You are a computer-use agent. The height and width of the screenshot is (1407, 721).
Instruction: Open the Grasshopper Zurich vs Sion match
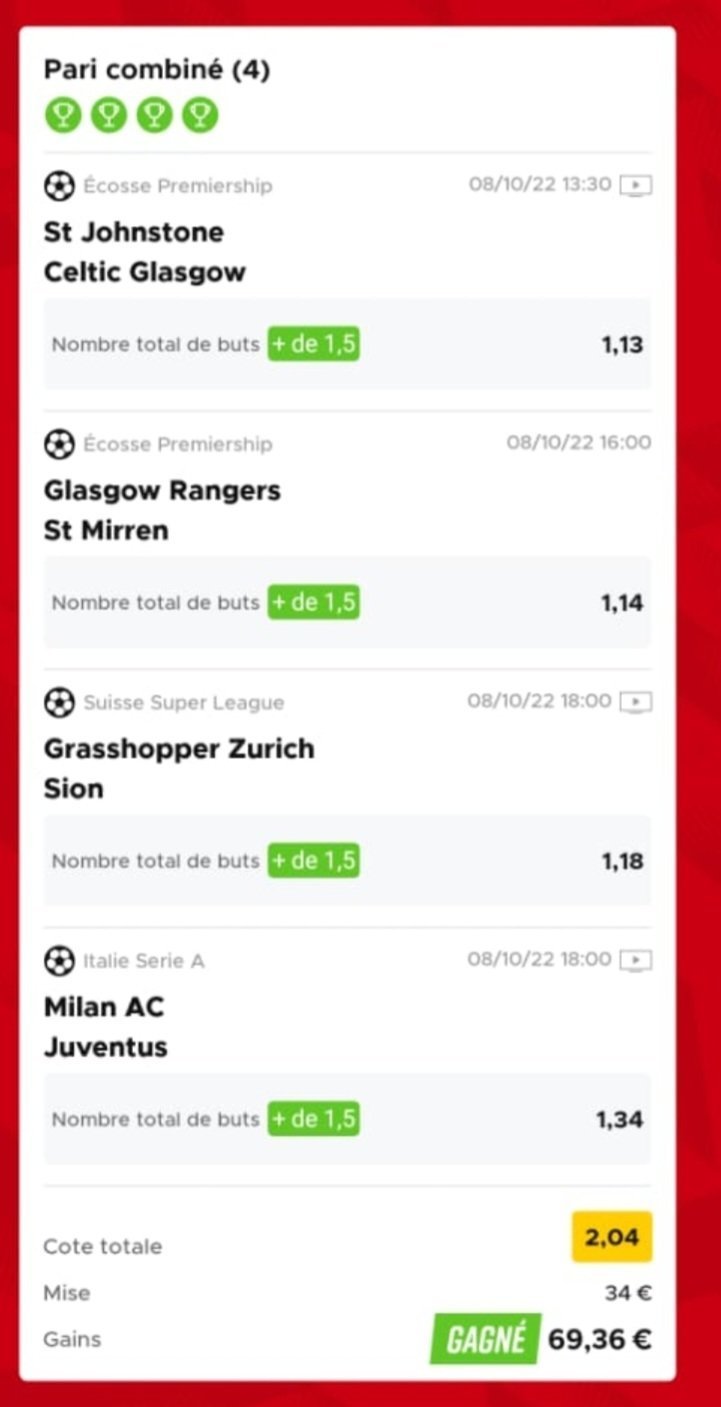pos(179,768)
